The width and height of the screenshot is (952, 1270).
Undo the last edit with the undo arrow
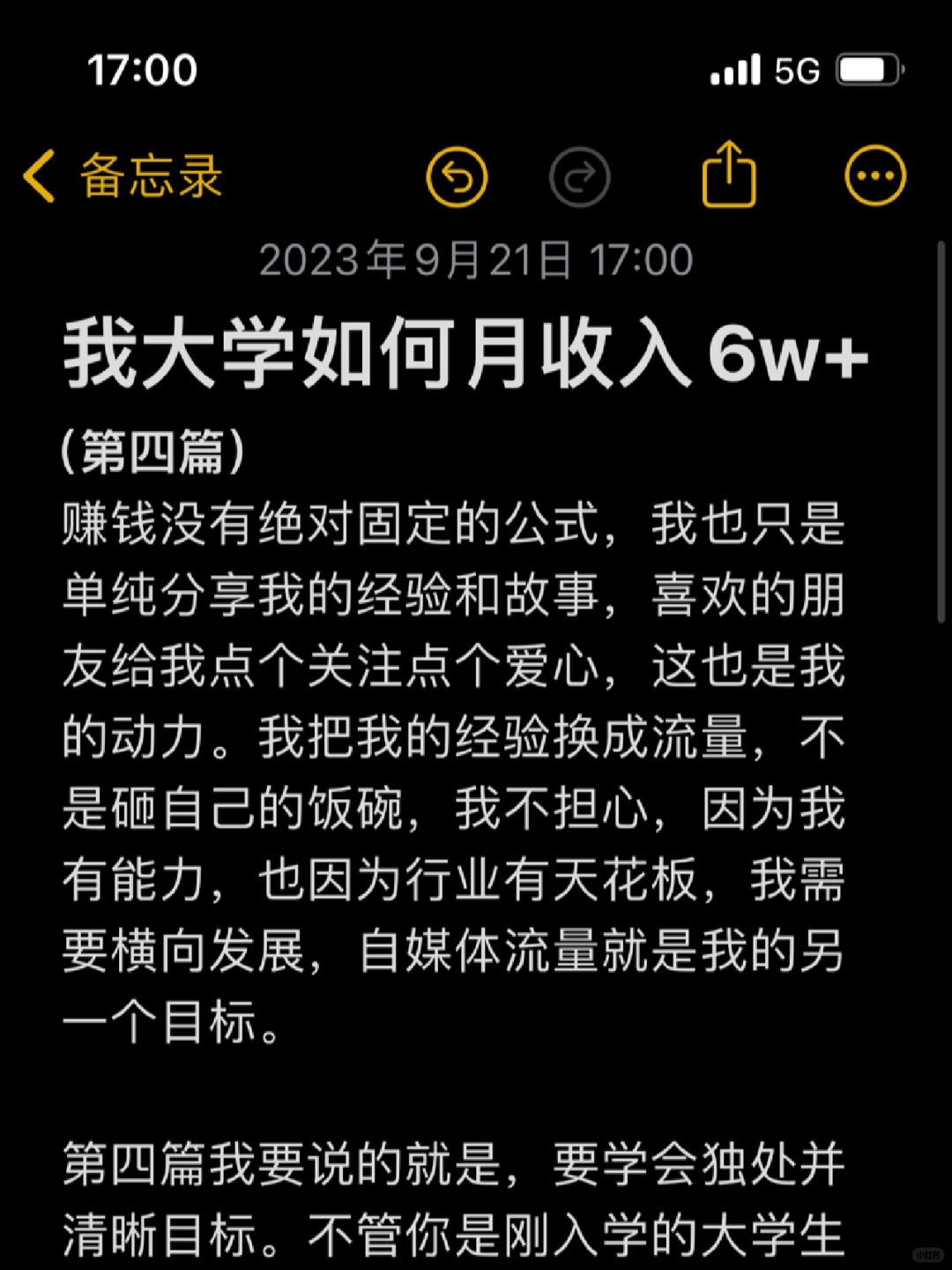pyautogui.click(x=457, y=176)
